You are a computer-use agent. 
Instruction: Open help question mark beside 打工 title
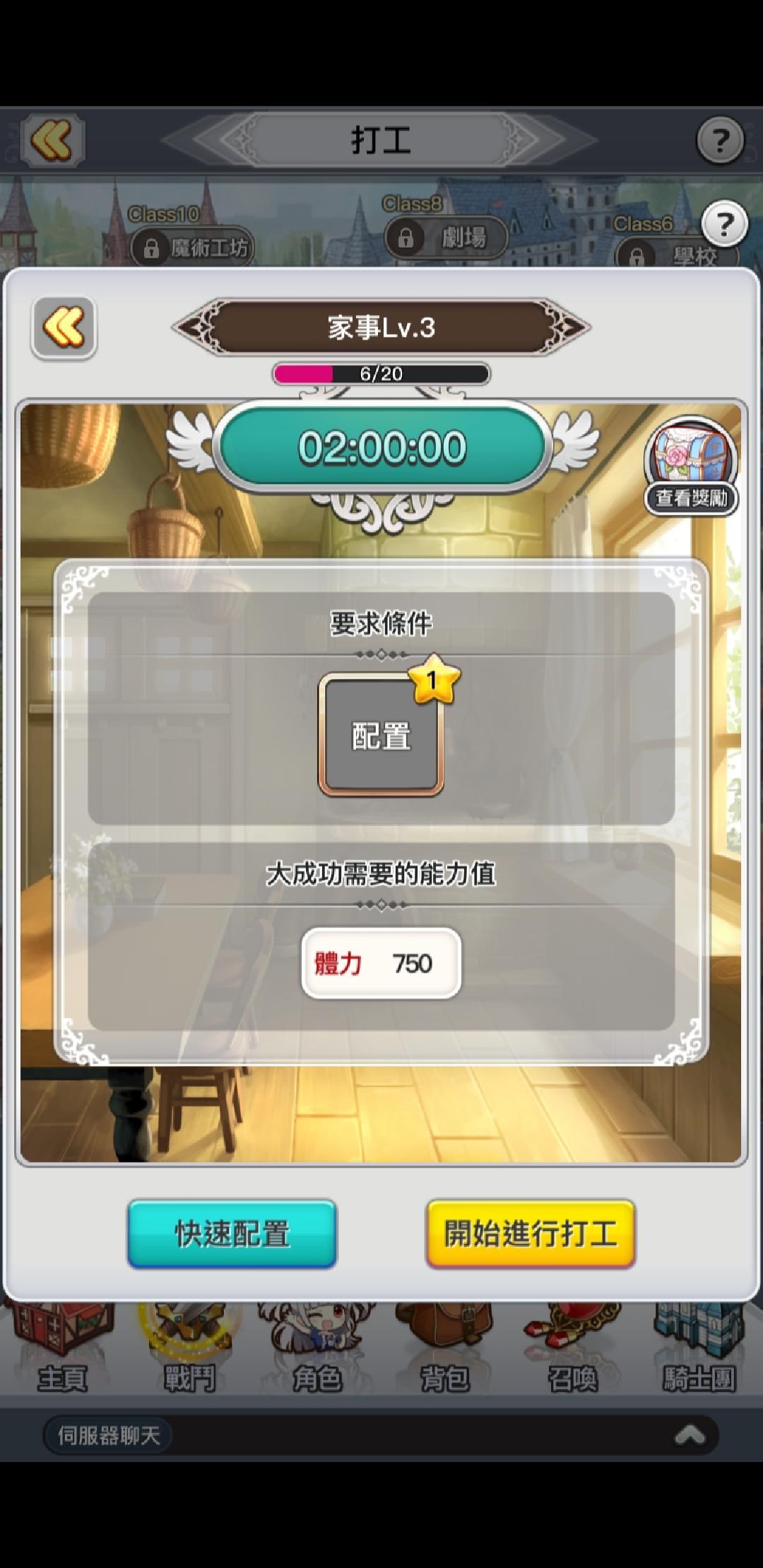pos(720,141)
